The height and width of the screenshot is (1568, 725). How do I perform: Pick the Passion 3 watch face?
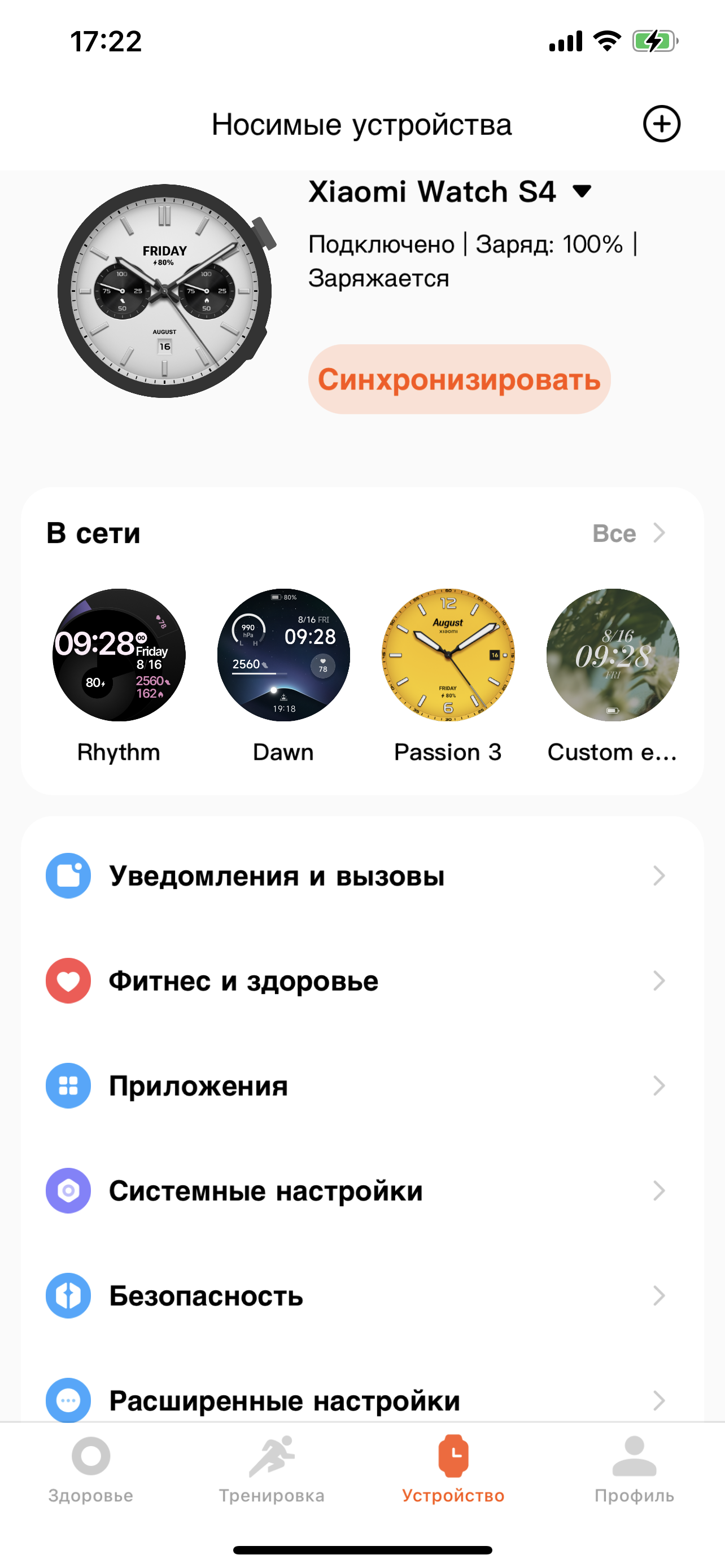pos(448,655)
